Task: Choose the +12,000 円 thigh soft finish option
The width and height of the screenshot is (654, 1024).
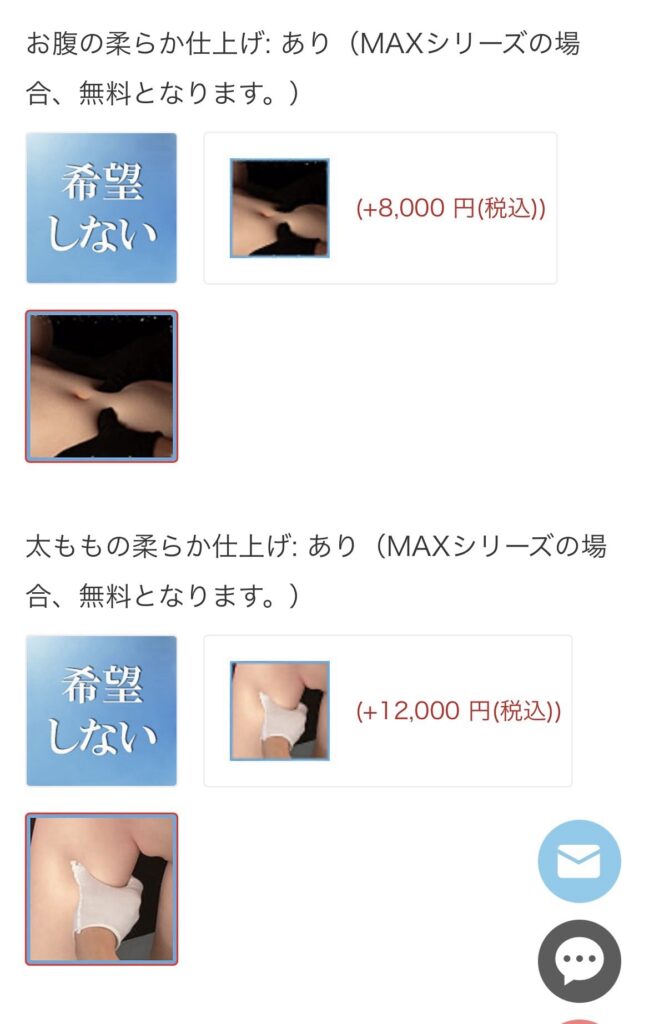Action: (x=387, y=711)
